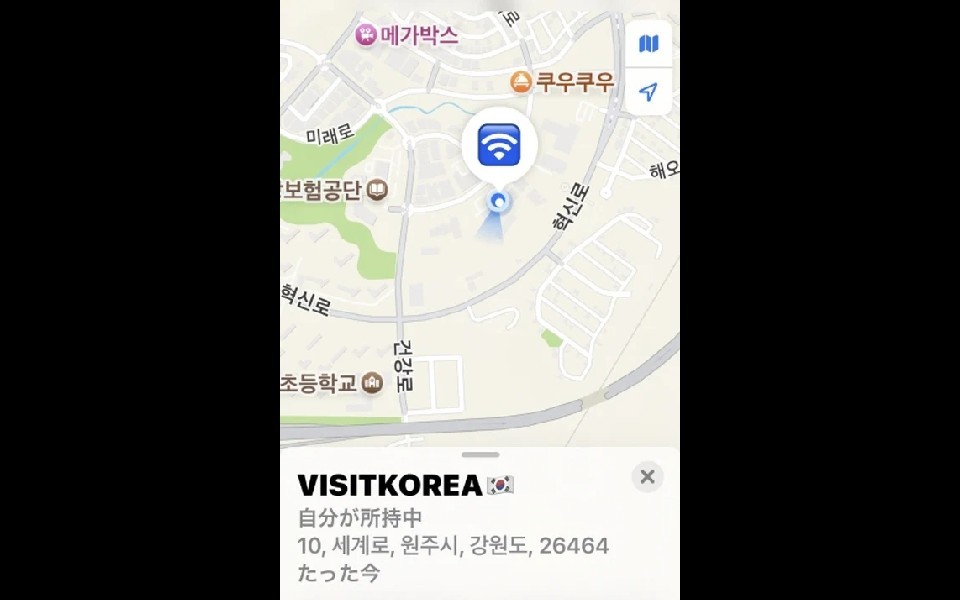Viewport: 960px width, 600px height.
Task: Select the 쿠우쿠우 restaurant marker
Action: click(x=521, y=82)
